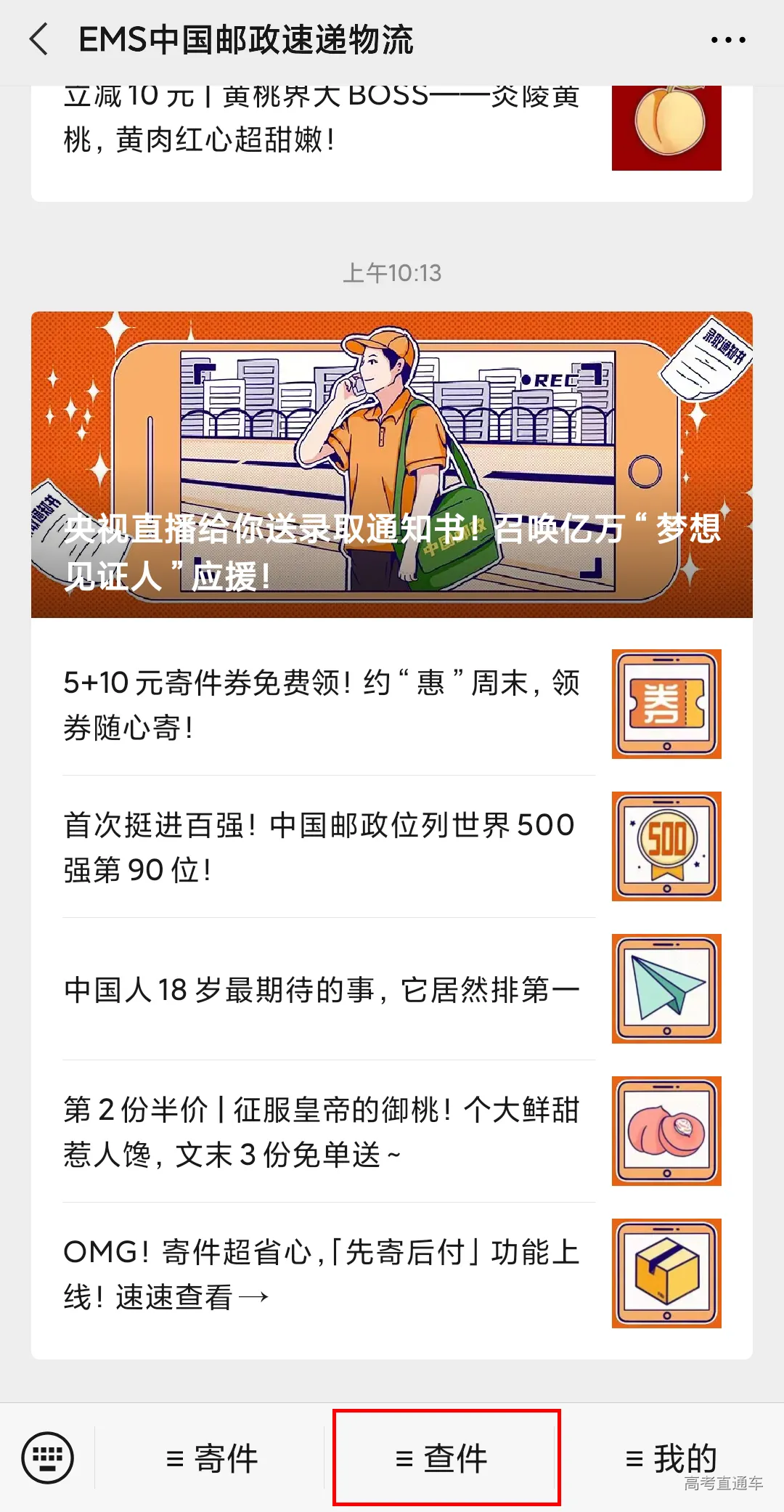784x1512 pixels.
Task: Switch to keyboard input mode
Action: (48, 1458)
